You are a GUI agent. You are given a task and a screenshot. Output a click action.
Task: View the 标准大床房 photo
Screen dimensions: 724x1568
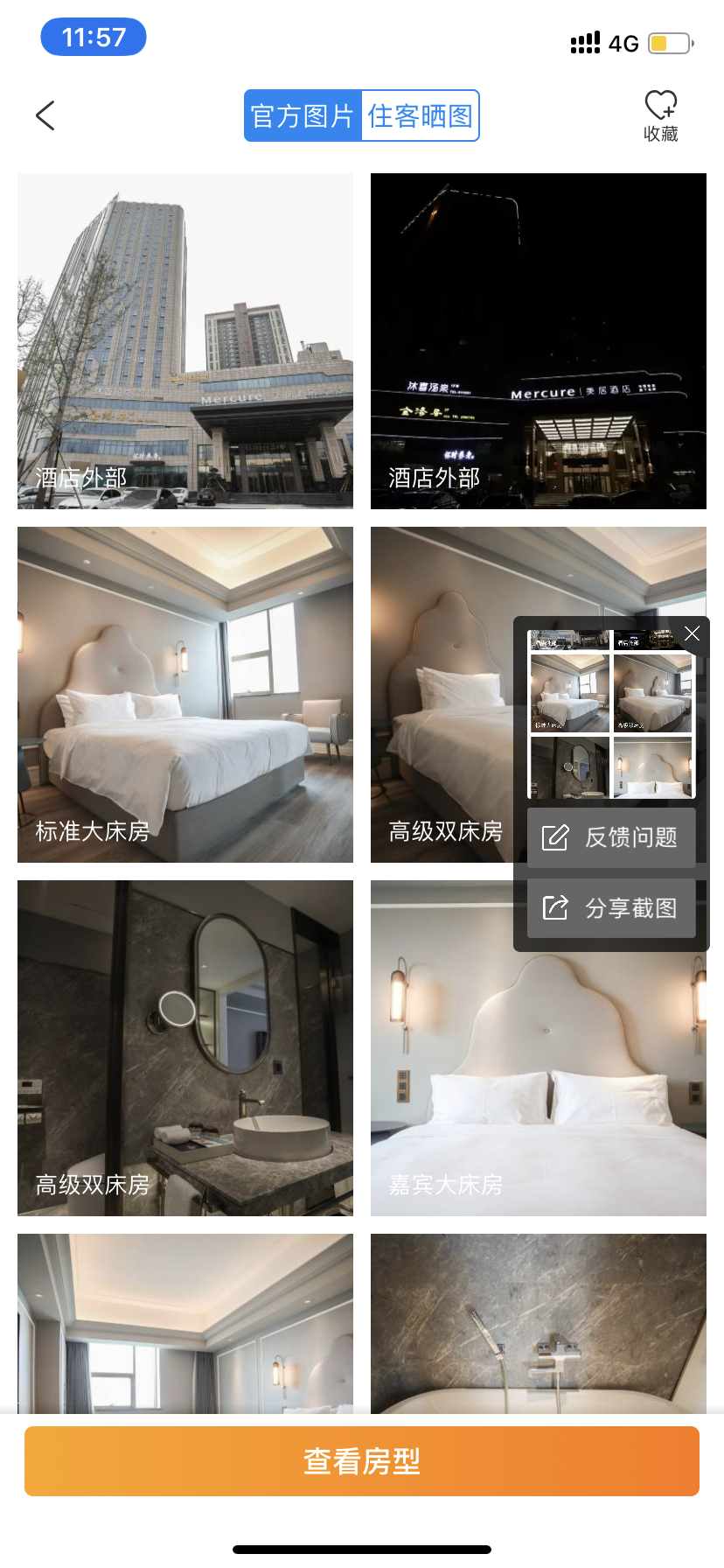[x=185, y=695]
